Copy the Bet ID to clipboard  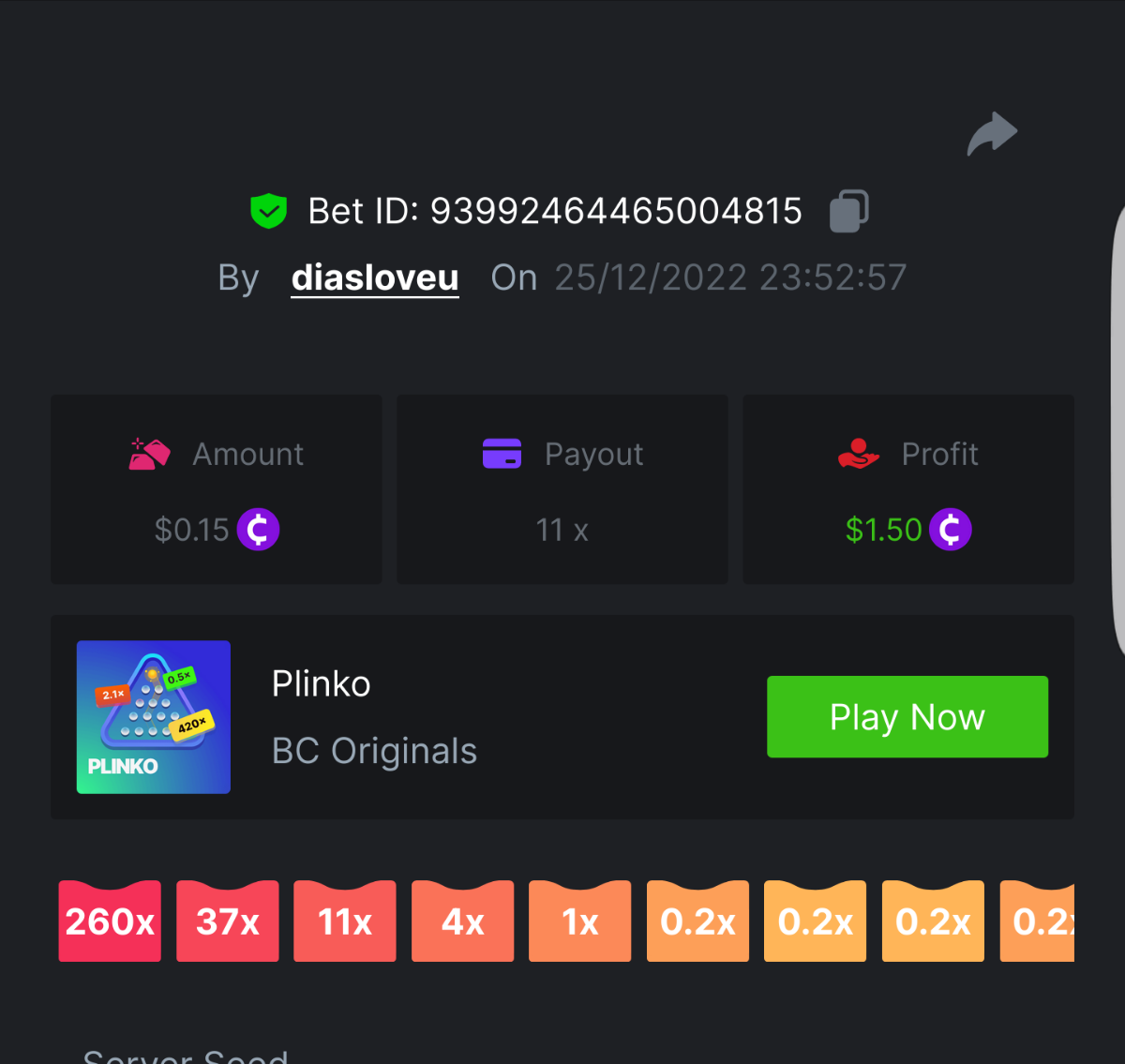849,211
